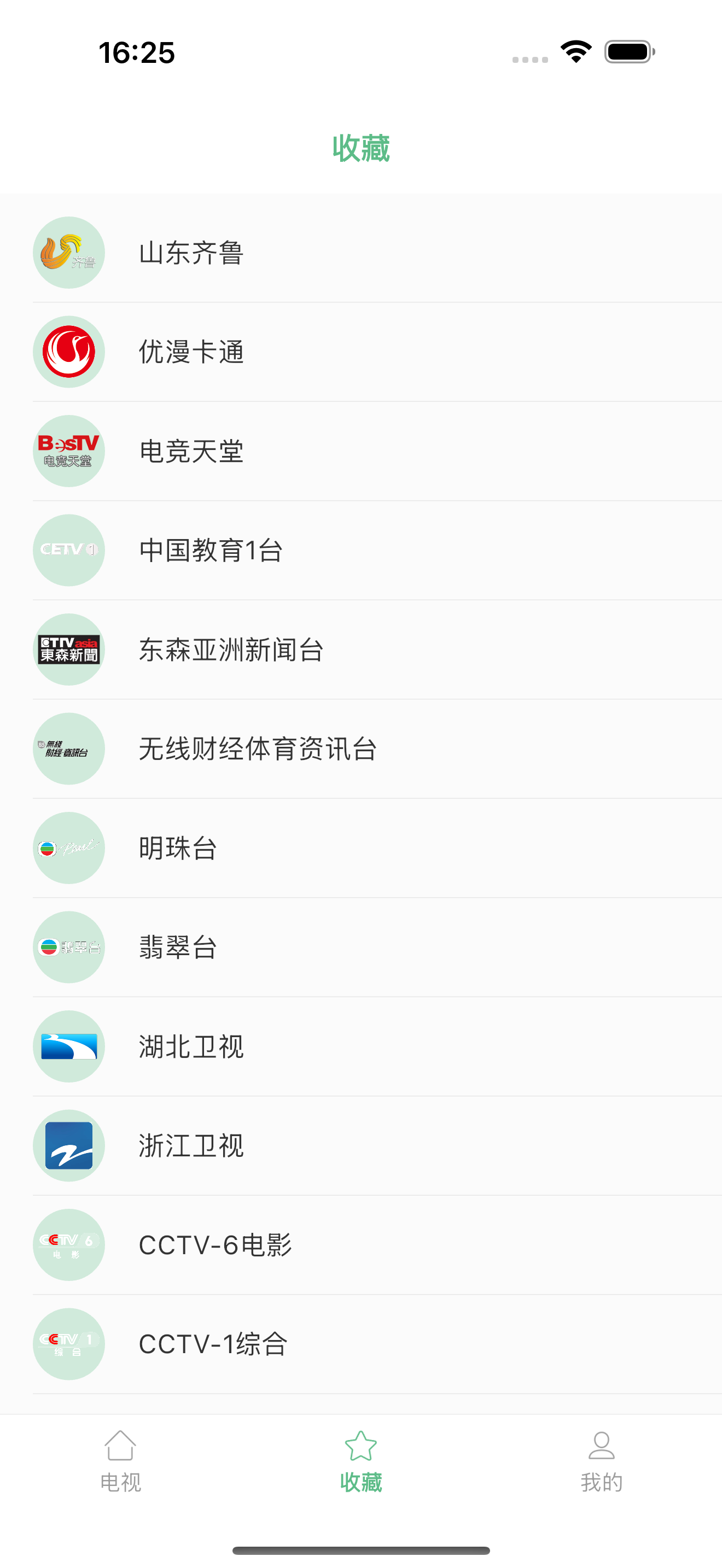The image size is (722, 1568).
Task: Go to the 我的 tab
Action: coord(602,1461)
